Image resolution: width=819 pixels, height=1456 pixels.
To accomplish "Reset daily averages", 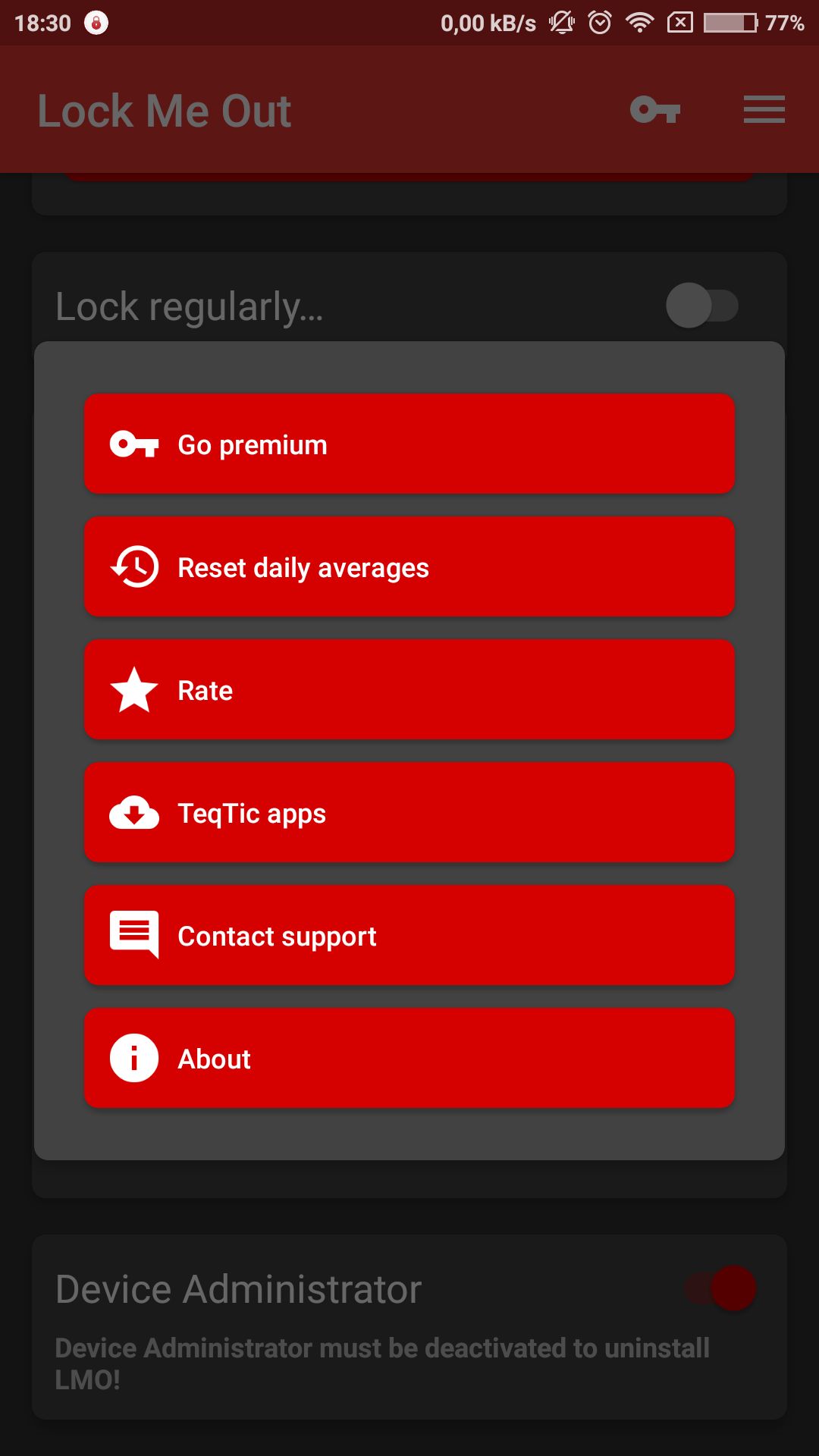I will (409, 566).
